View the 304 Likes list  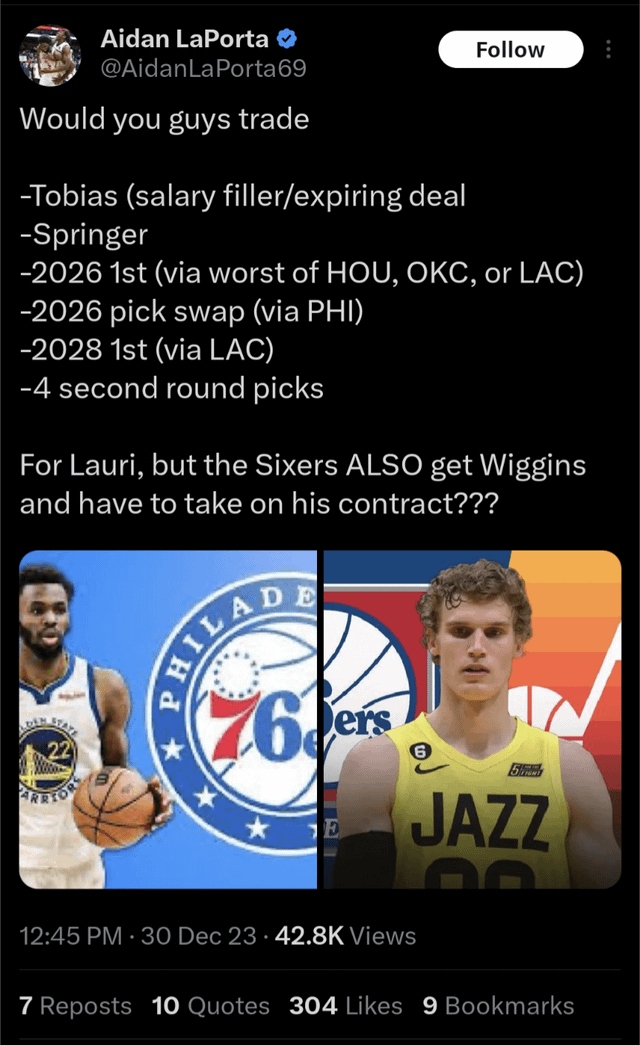coord(345,1006)
